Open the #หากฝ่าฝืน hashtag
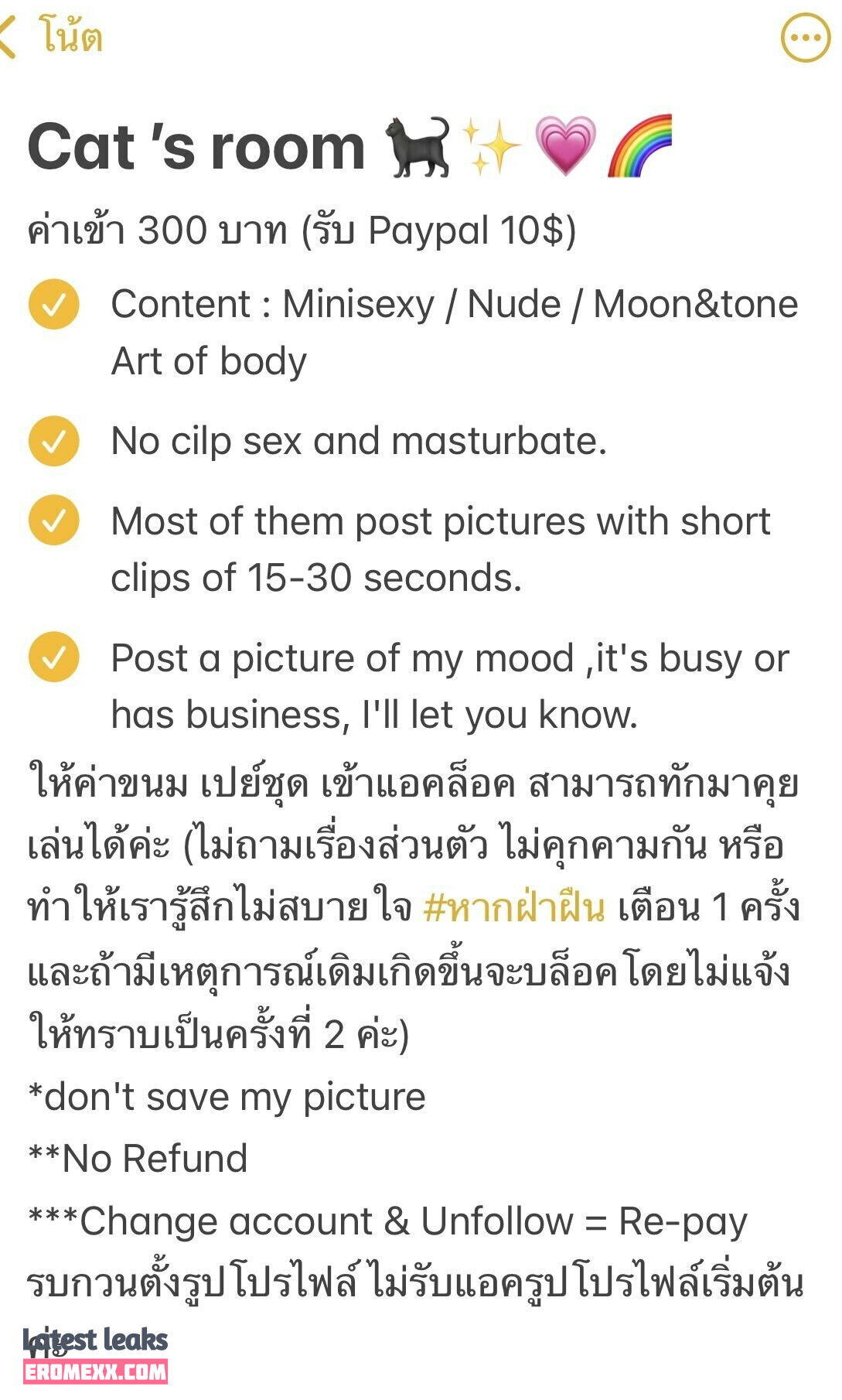The height and width of the screenshot is (1400, 842). [514, 908]
